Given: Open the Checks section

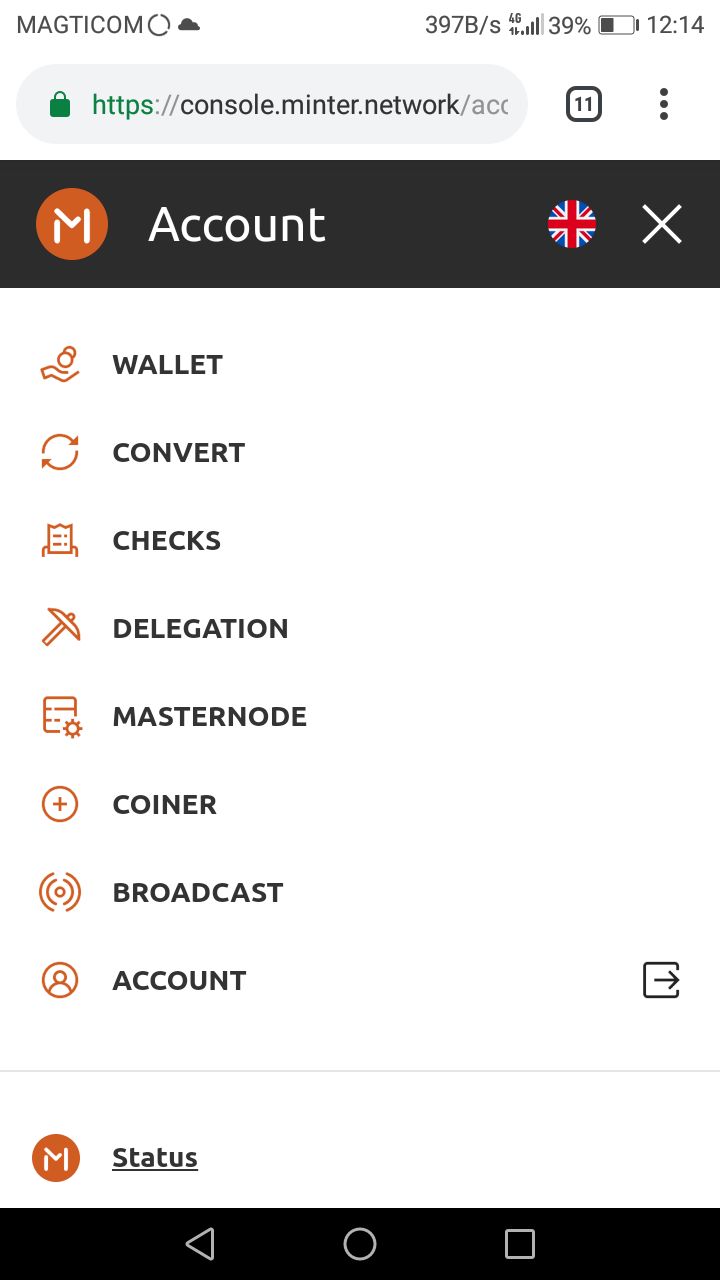Looking at the screenshot, I should (166, 541).
